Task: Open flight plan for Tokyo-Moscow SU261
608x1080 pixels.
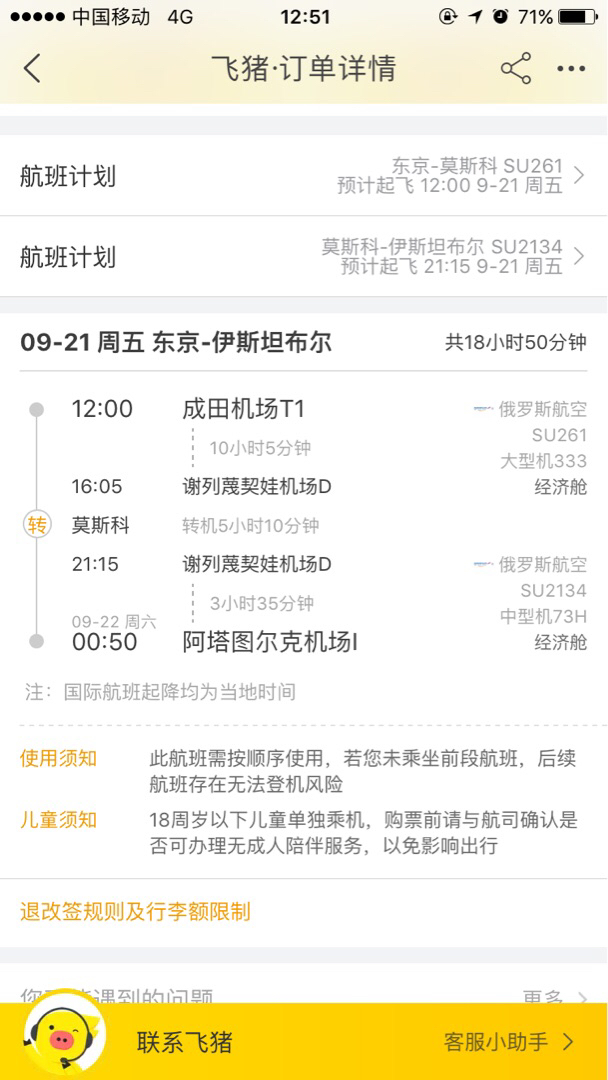Action: [x=303, y=176]
